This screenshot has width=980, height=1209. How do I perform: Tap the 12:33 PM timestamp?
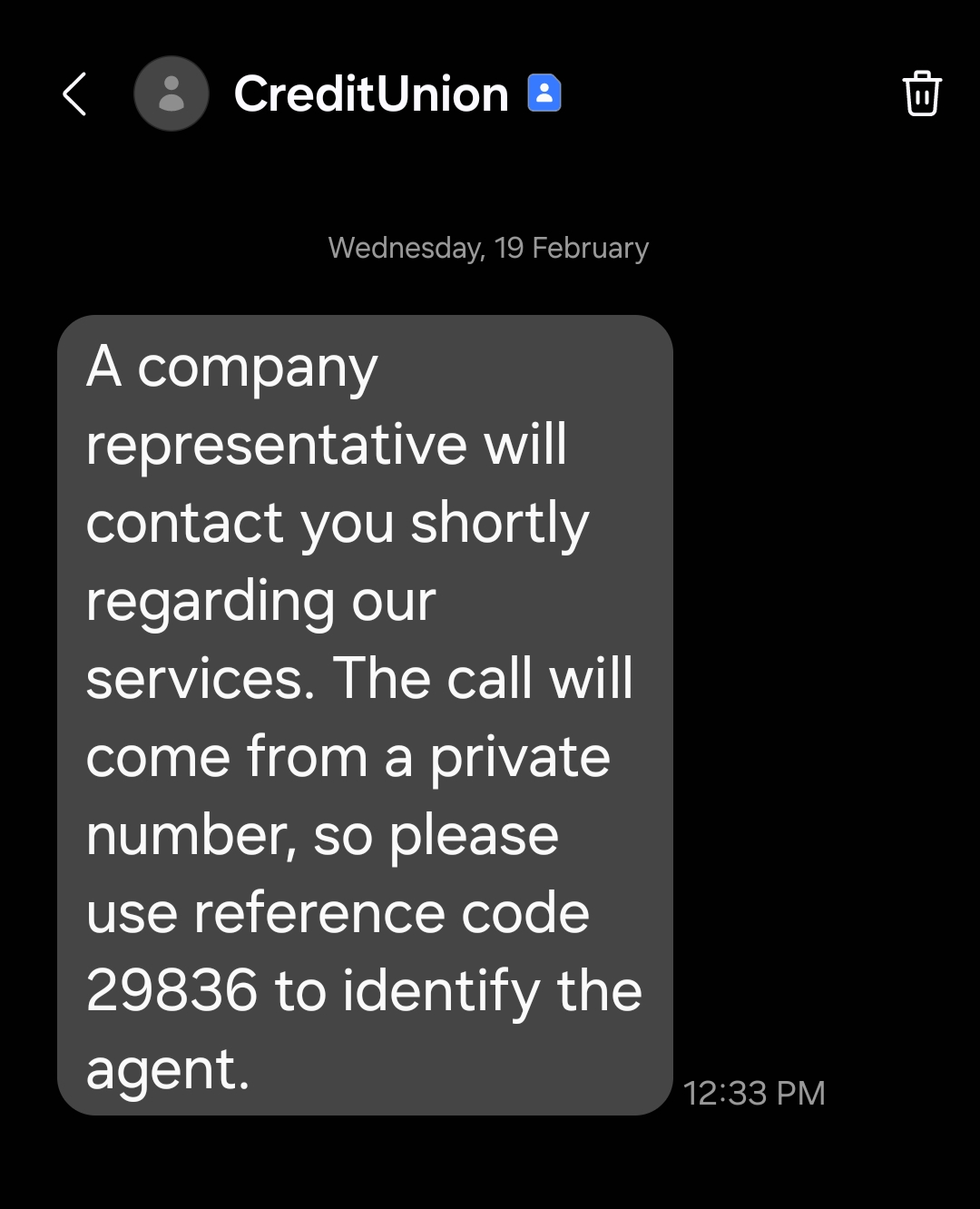(756, 1094)
